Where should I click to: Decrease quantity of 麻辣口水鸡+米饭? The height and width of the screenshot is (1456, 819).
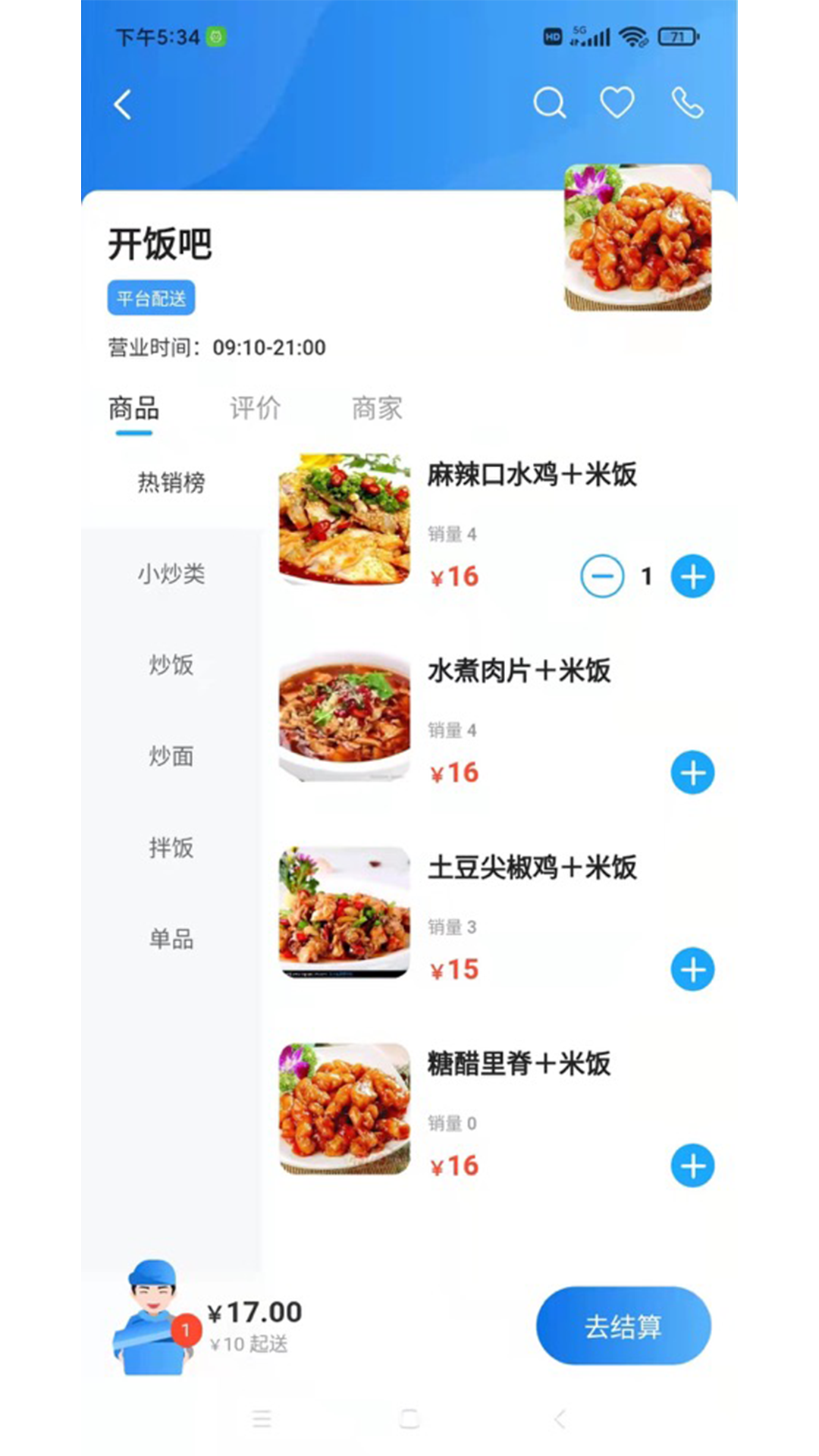click(x=602, y=576)
